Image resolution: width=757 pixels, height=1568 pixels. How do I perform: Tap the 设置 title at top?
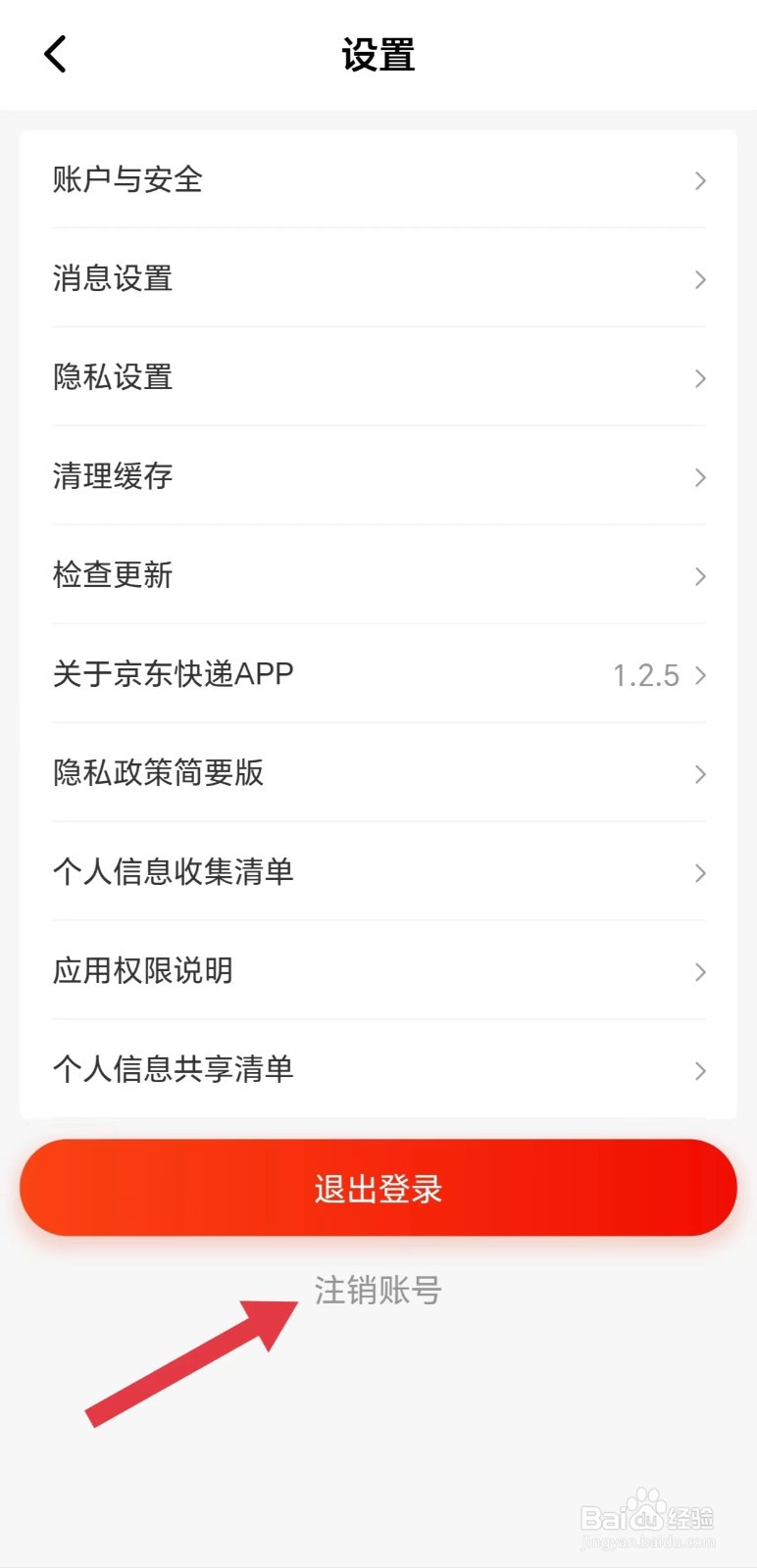tap(378, 56)
